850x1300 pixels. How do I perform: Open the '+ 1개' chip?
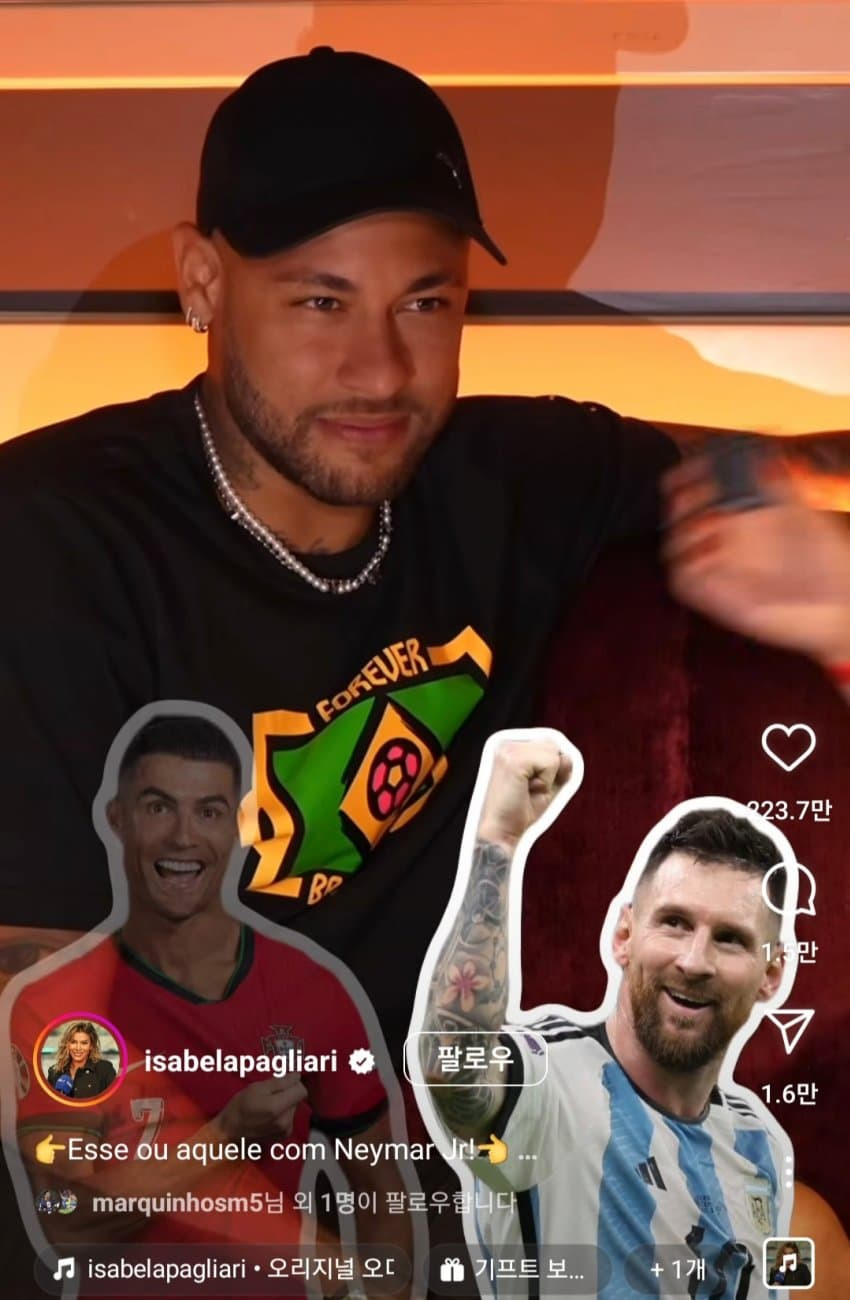677,1270
